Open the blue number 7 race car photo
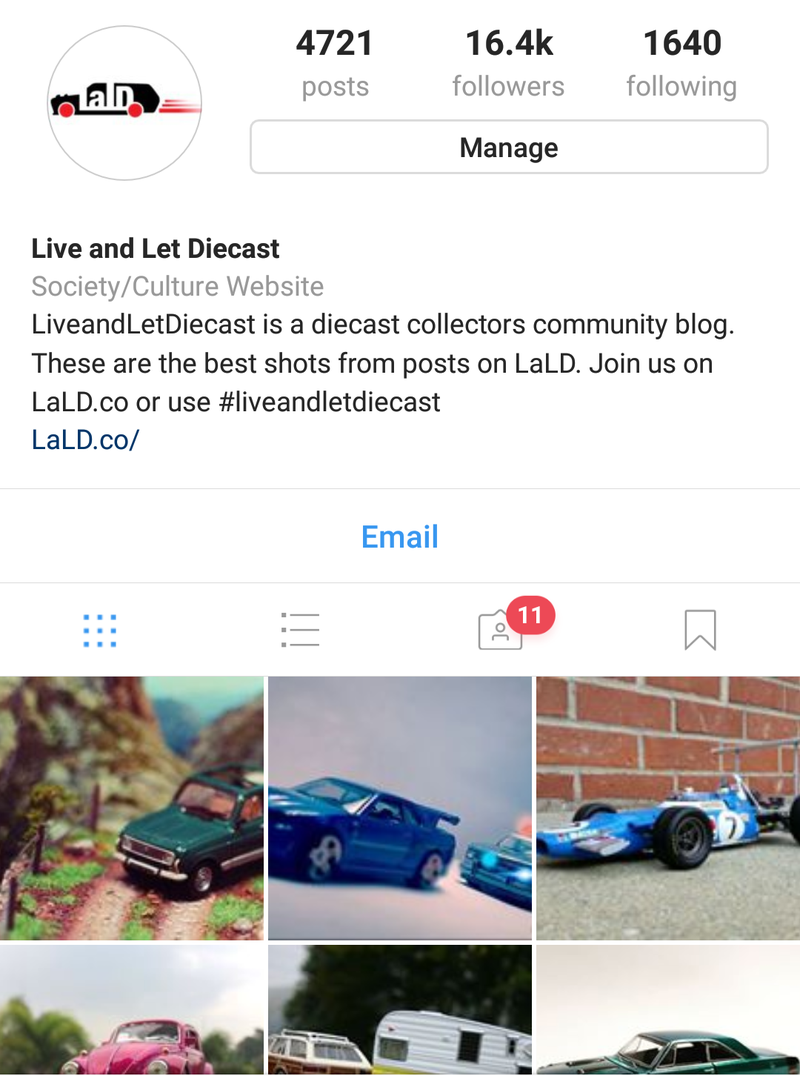Viewport: 800px width, 1076px height. (x=668, y=808)
